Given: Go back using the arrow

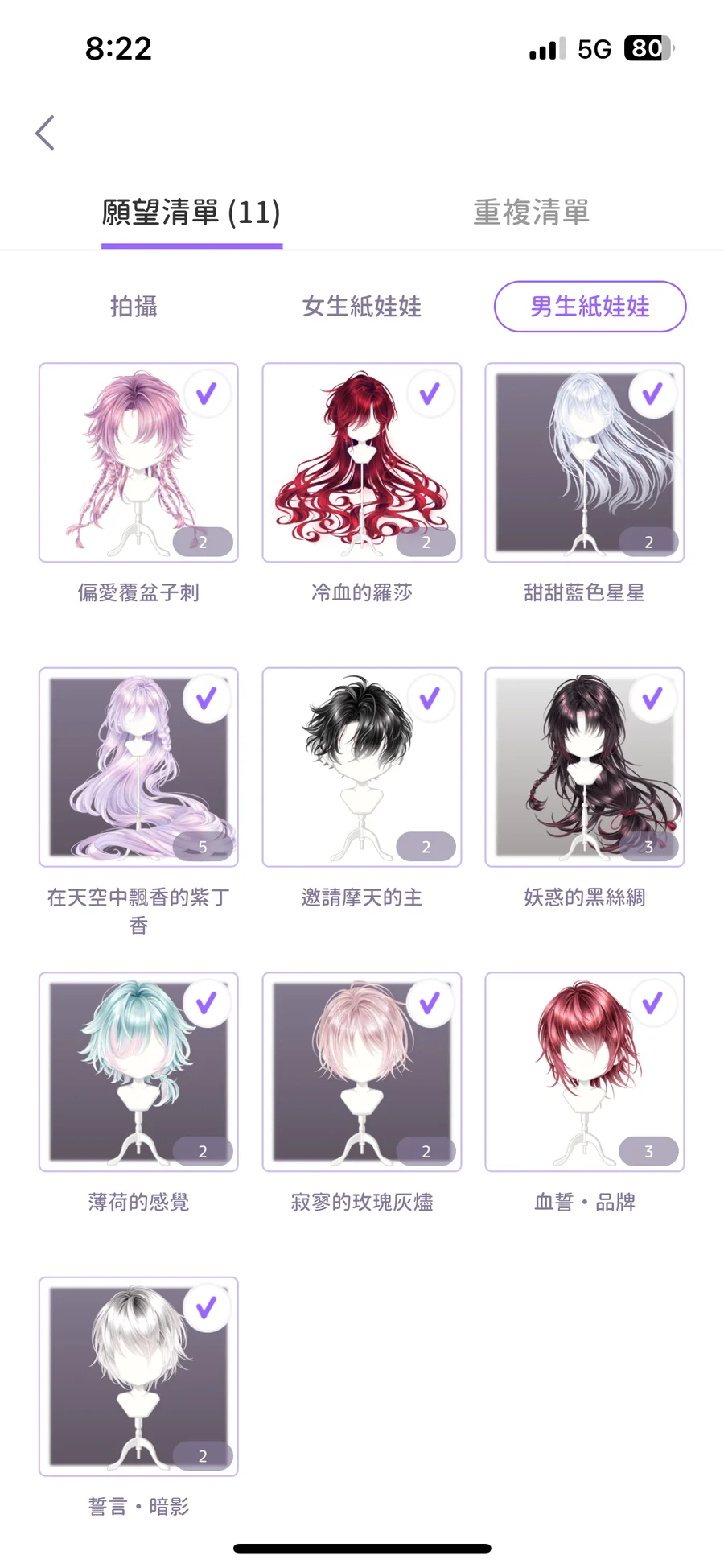Looking at the screenshot, I should (46, 133).
